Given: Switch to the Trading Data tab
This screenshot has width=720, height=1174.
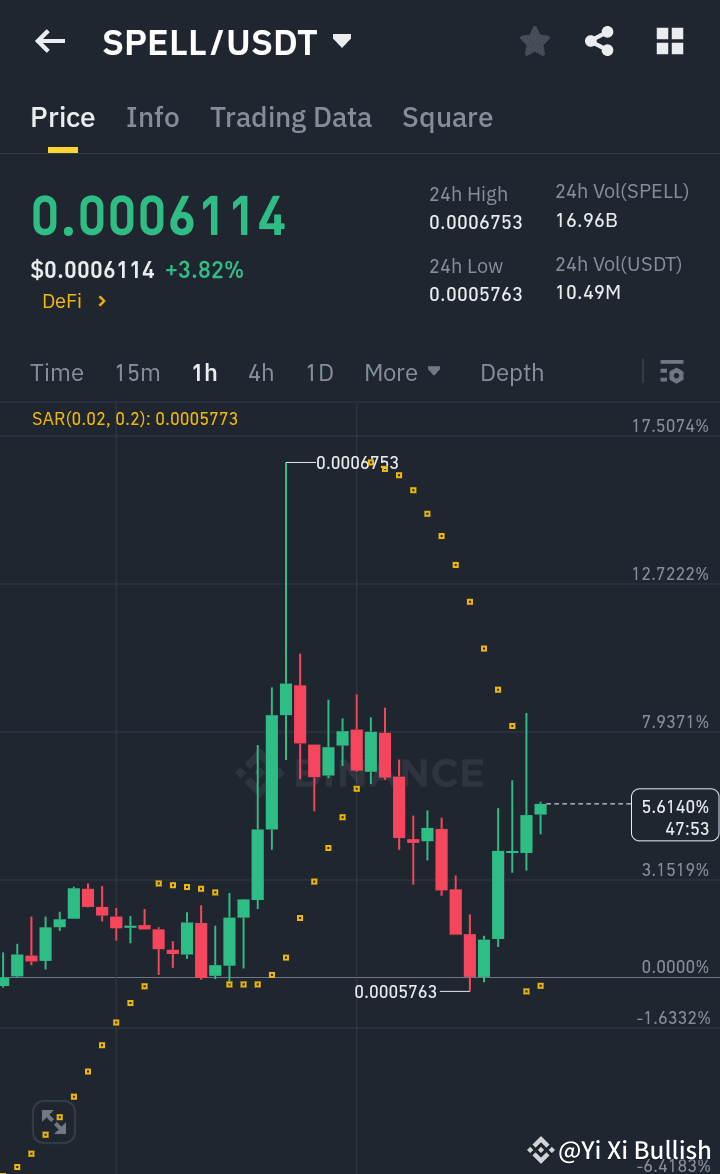Looking at the screenshot, I should click(290, 117).
